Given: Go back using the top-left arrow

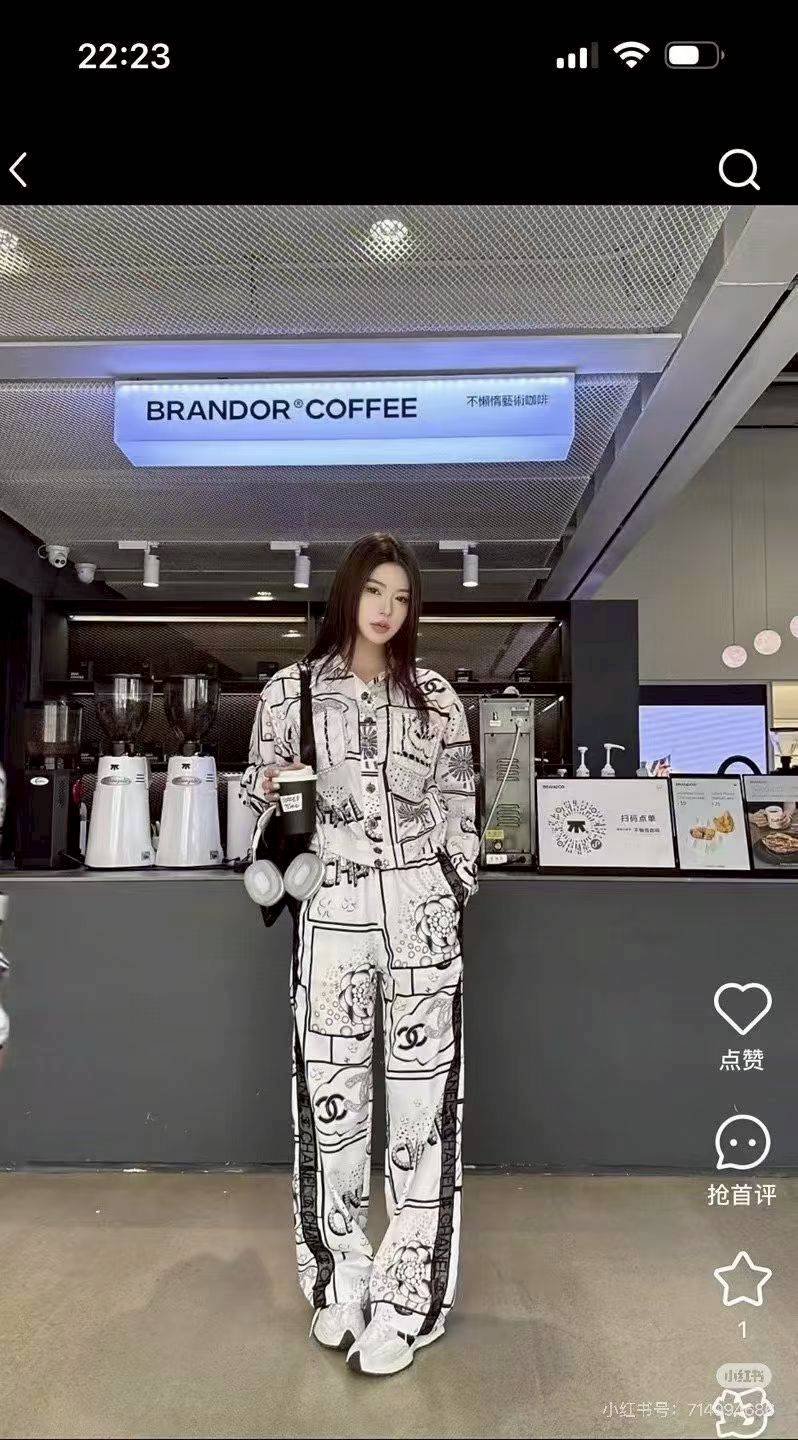Looking at the screenshot, I should pyautogui.click(x=19, y=170).
